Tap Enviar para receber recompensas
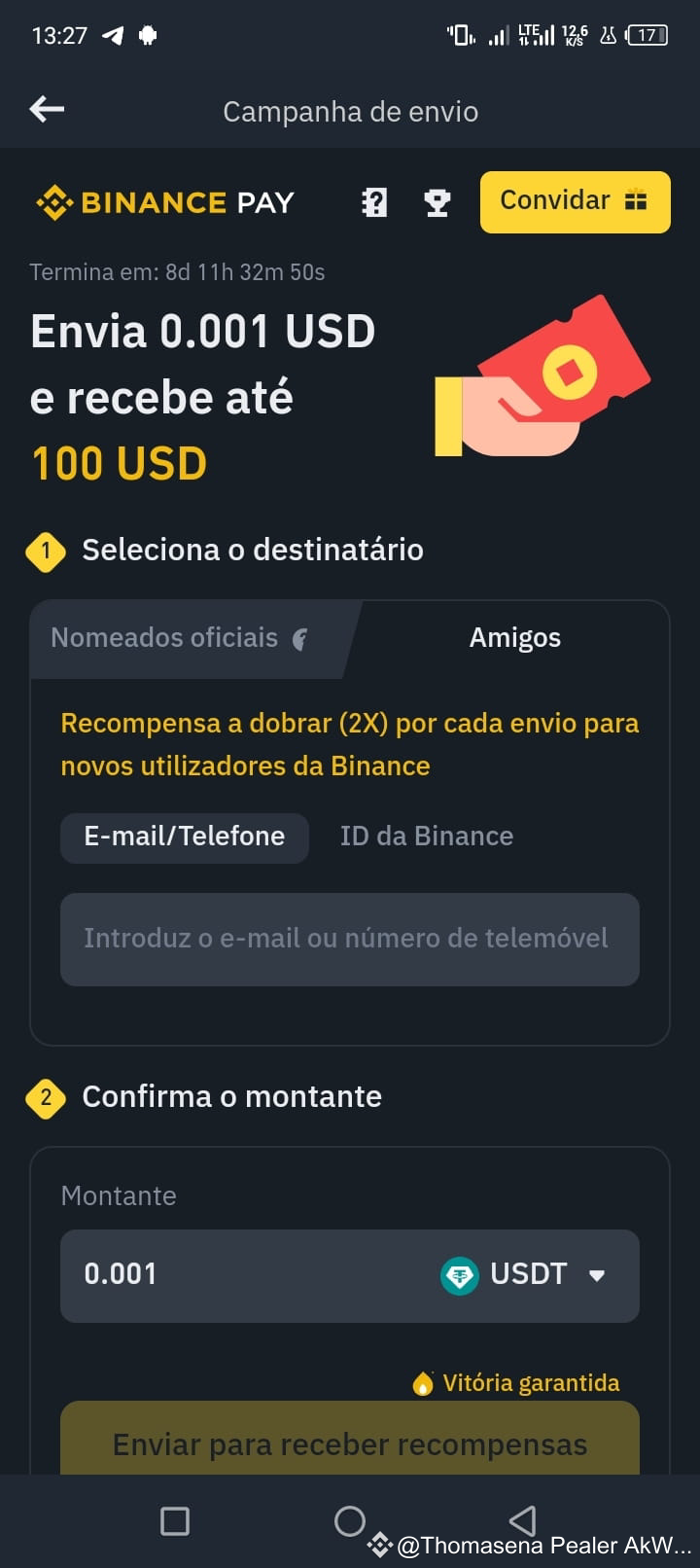The width and height of the screenshot is (700, 1568). coord(350,1444)
